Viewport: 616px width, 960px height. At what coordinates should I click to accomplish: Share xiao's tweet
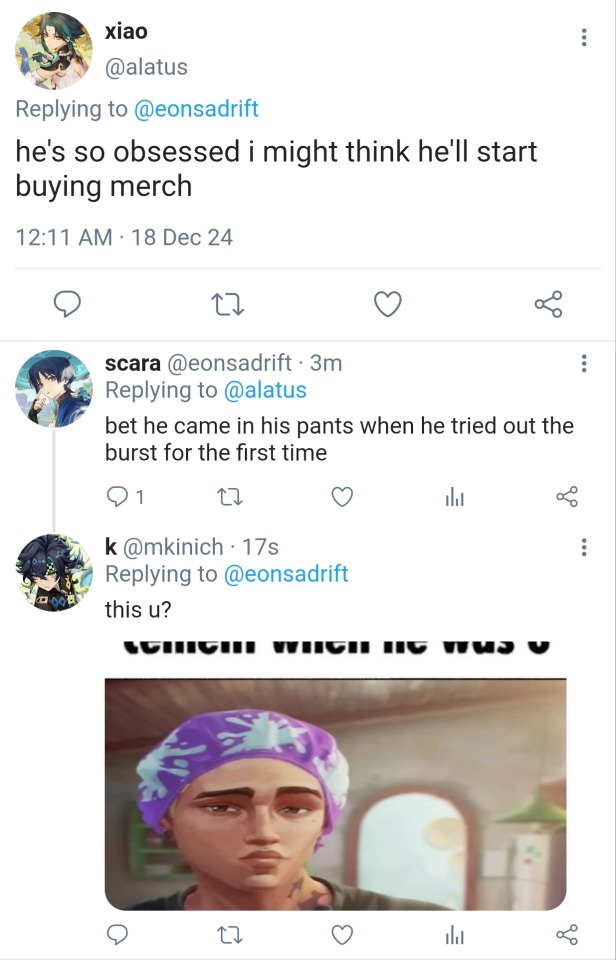(548, 303)
